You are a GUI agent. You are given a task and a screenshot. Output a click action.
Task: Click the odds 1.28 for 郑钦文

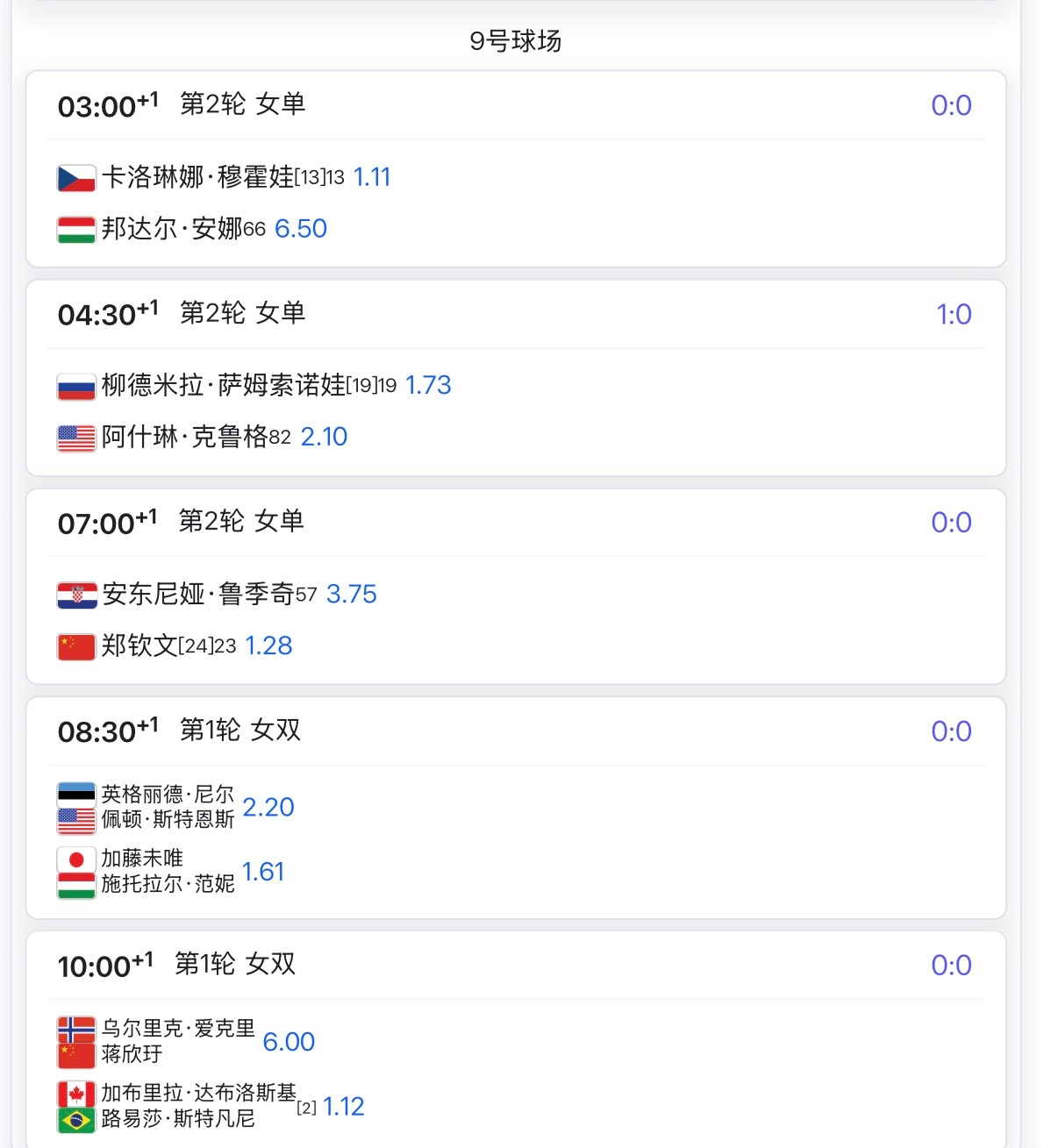pos(268,645)
